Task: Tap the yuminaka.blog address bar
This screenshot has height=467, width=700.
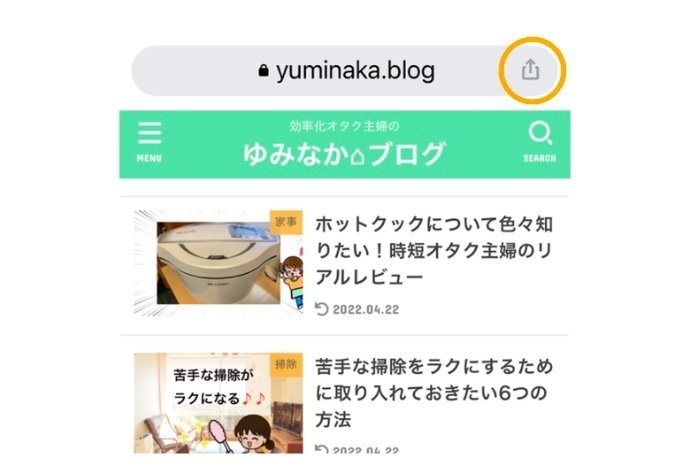Action: (345, 71)
